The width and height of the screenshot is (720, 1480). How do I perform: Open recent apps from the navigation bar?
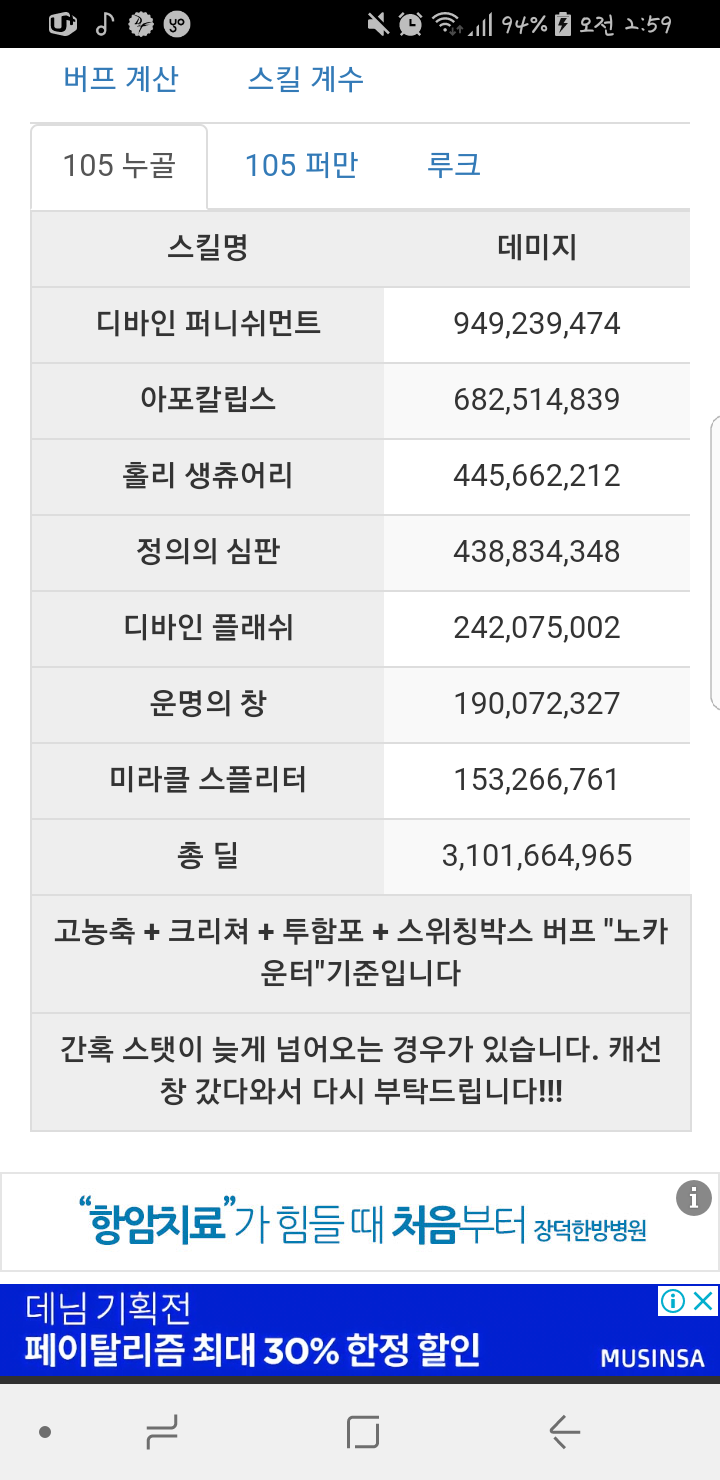click(163, 1432)
